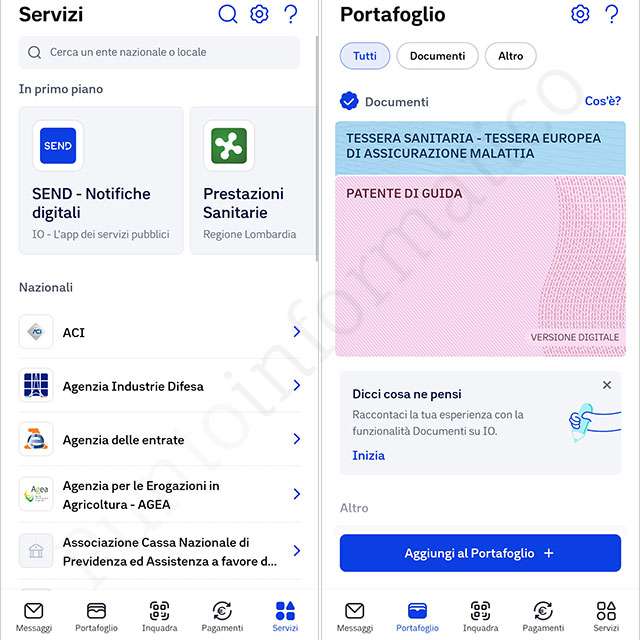
Task: Open the Prestazioni Sanitarie card
Action: 252,180
